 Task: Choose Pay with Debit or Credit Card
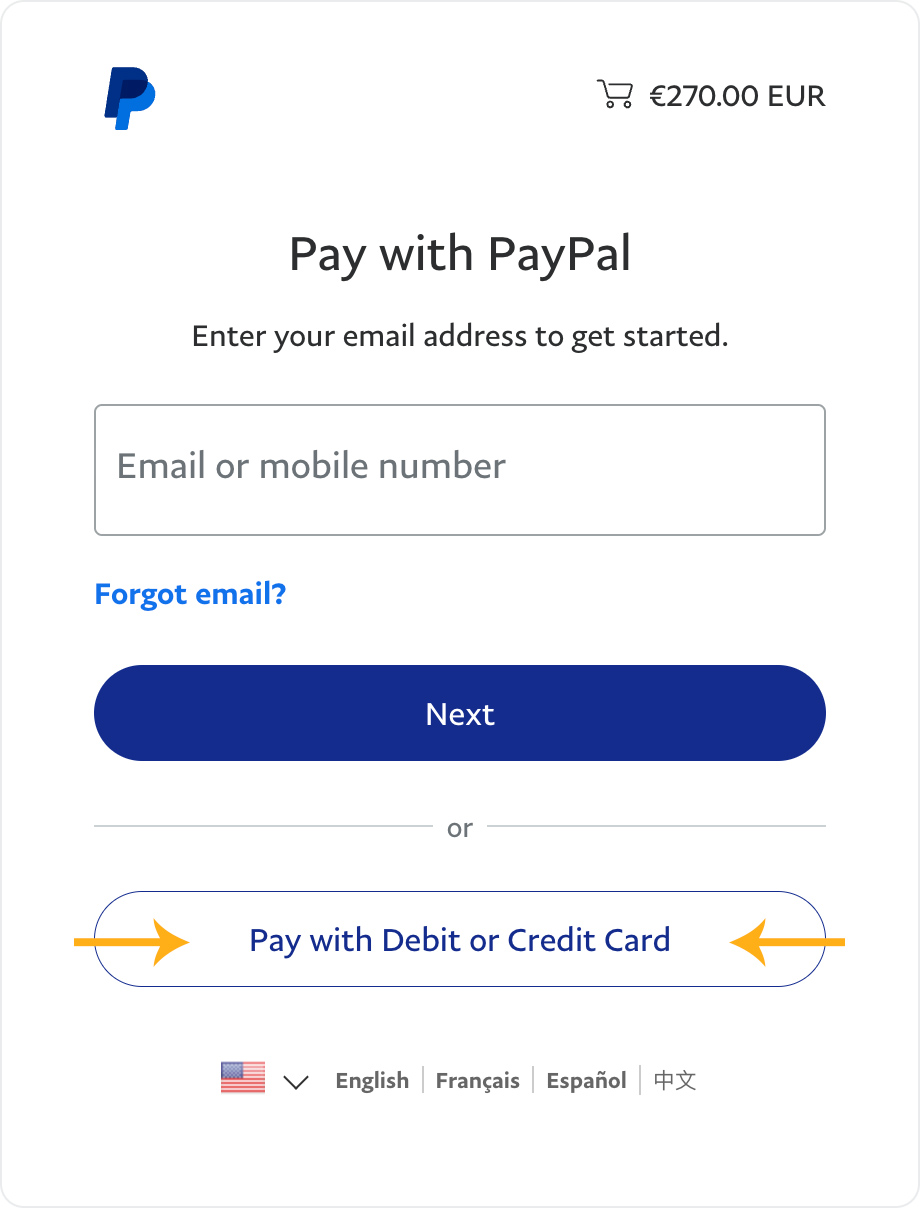coord(459,940)
